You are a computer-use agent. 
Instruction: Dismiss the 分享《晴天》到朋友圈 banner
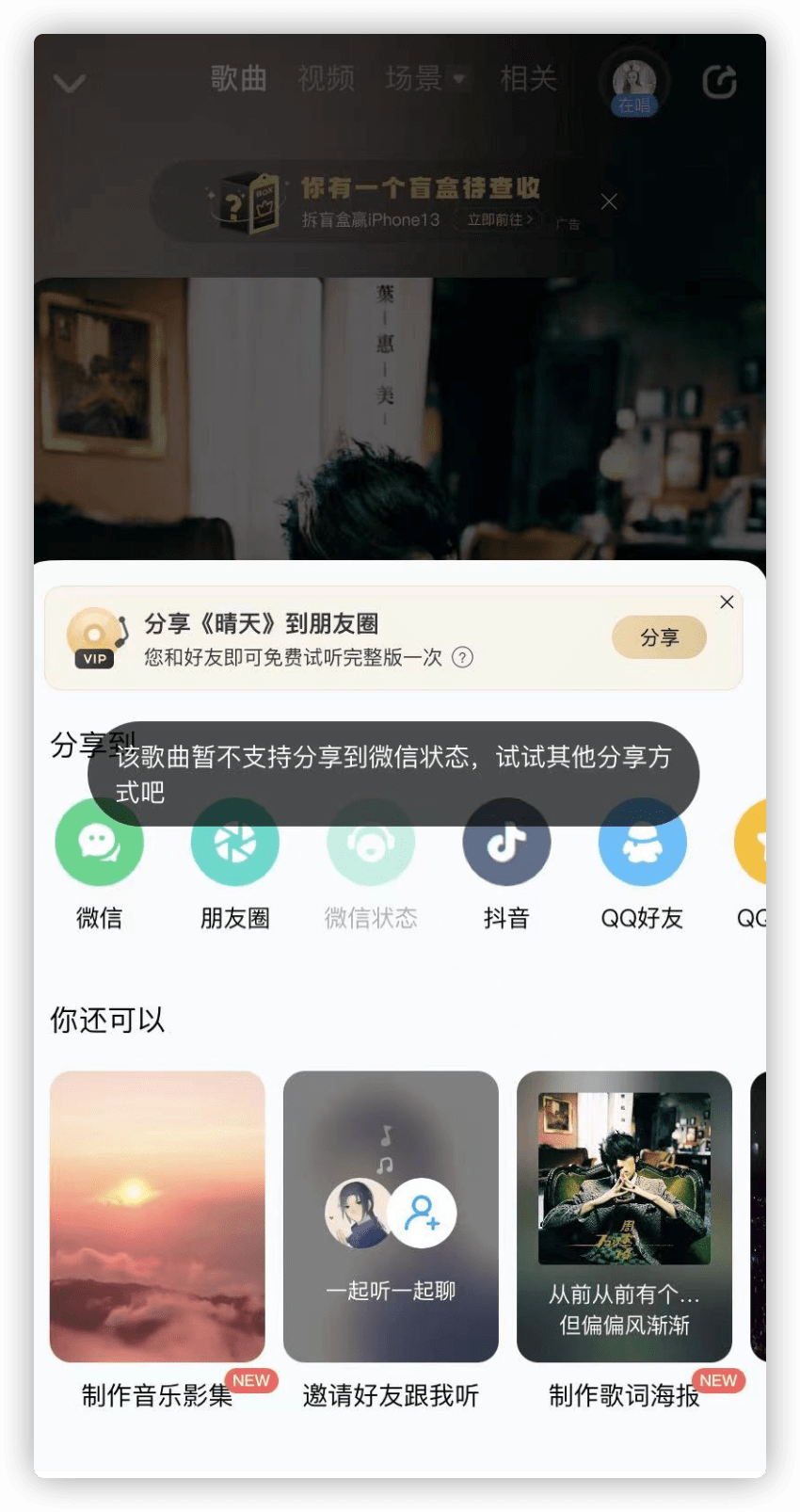coord(727,602)
